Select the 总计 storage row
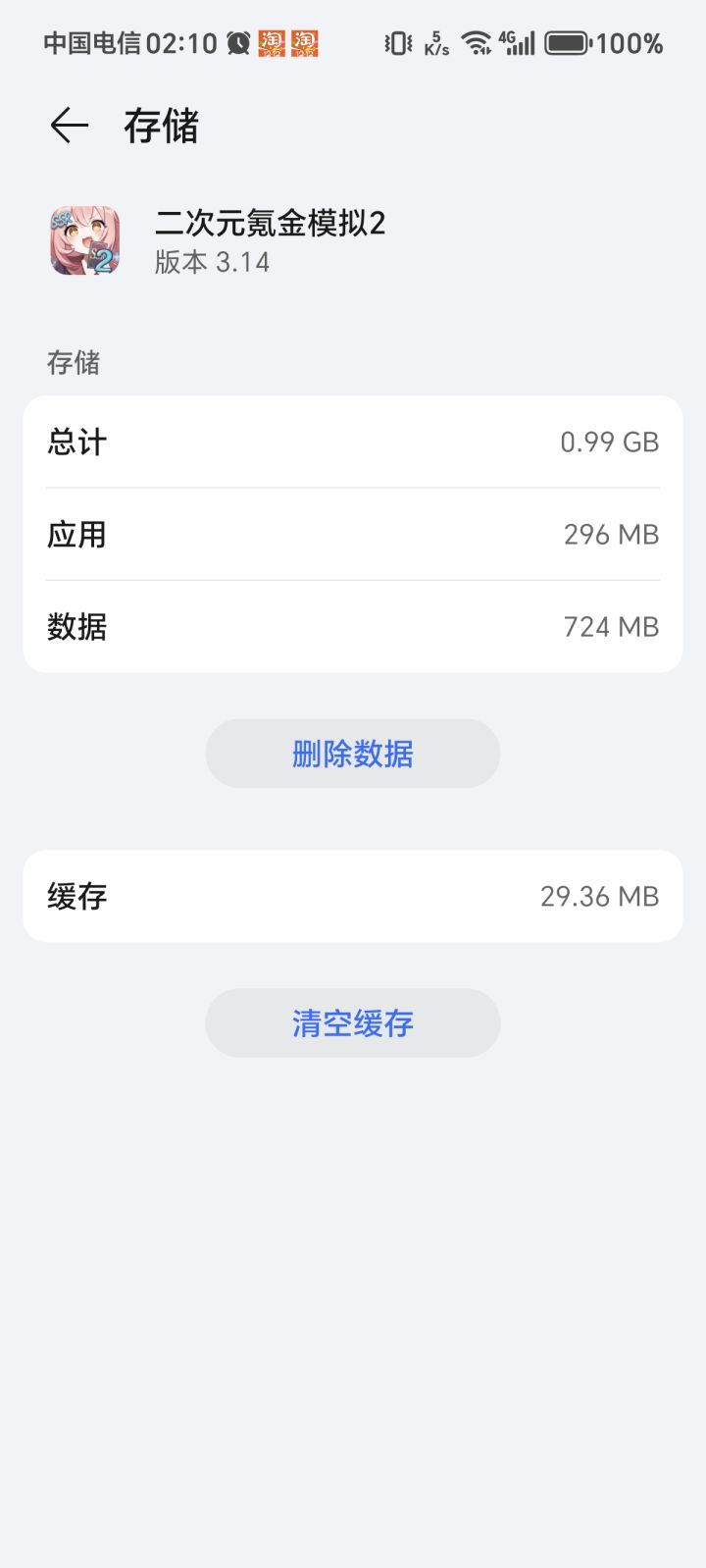The image size is (706, 1568). tap(353, 442)
